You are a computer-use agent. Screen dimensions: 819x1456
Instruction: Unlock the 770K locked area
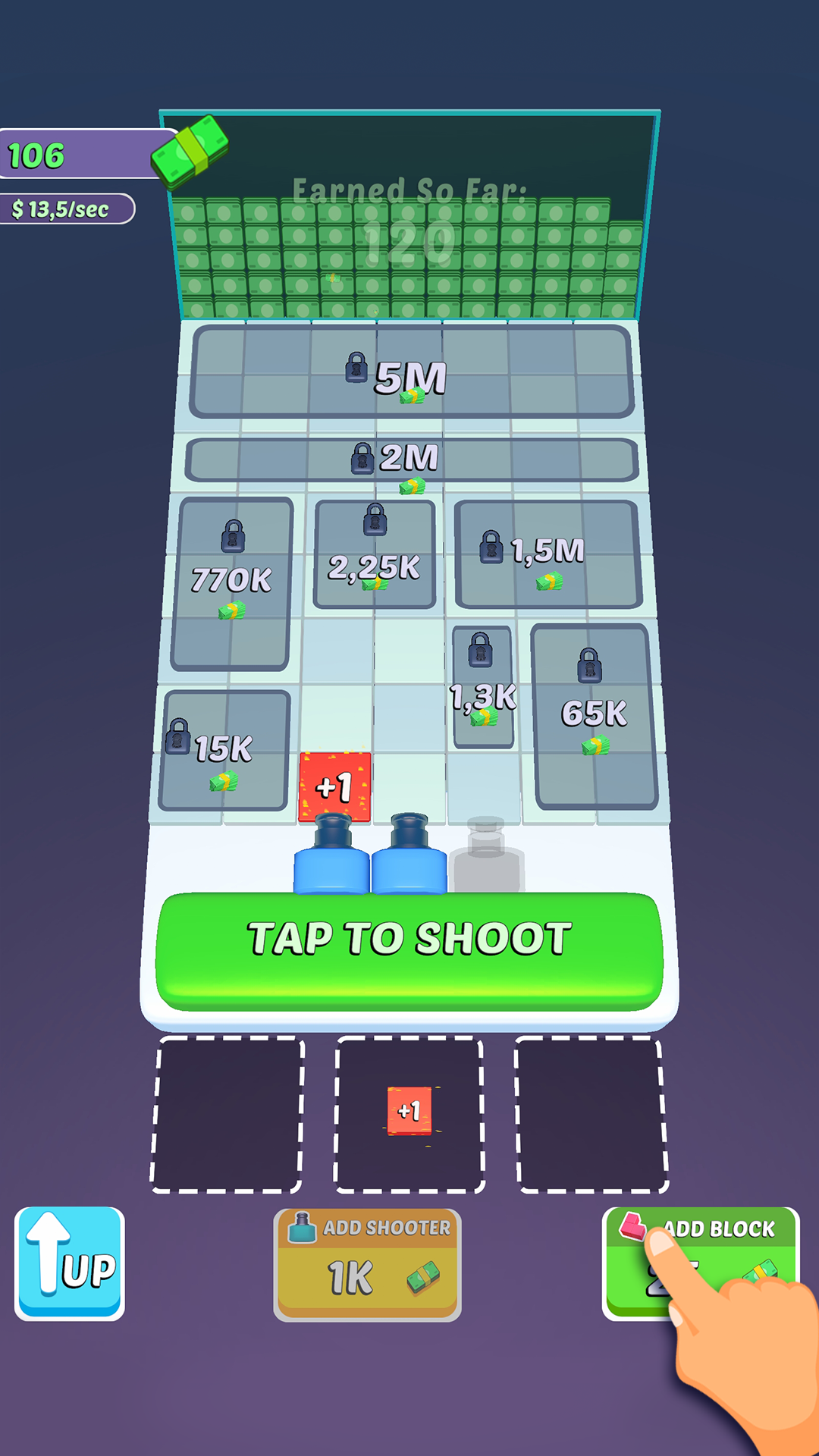(231, 584)
